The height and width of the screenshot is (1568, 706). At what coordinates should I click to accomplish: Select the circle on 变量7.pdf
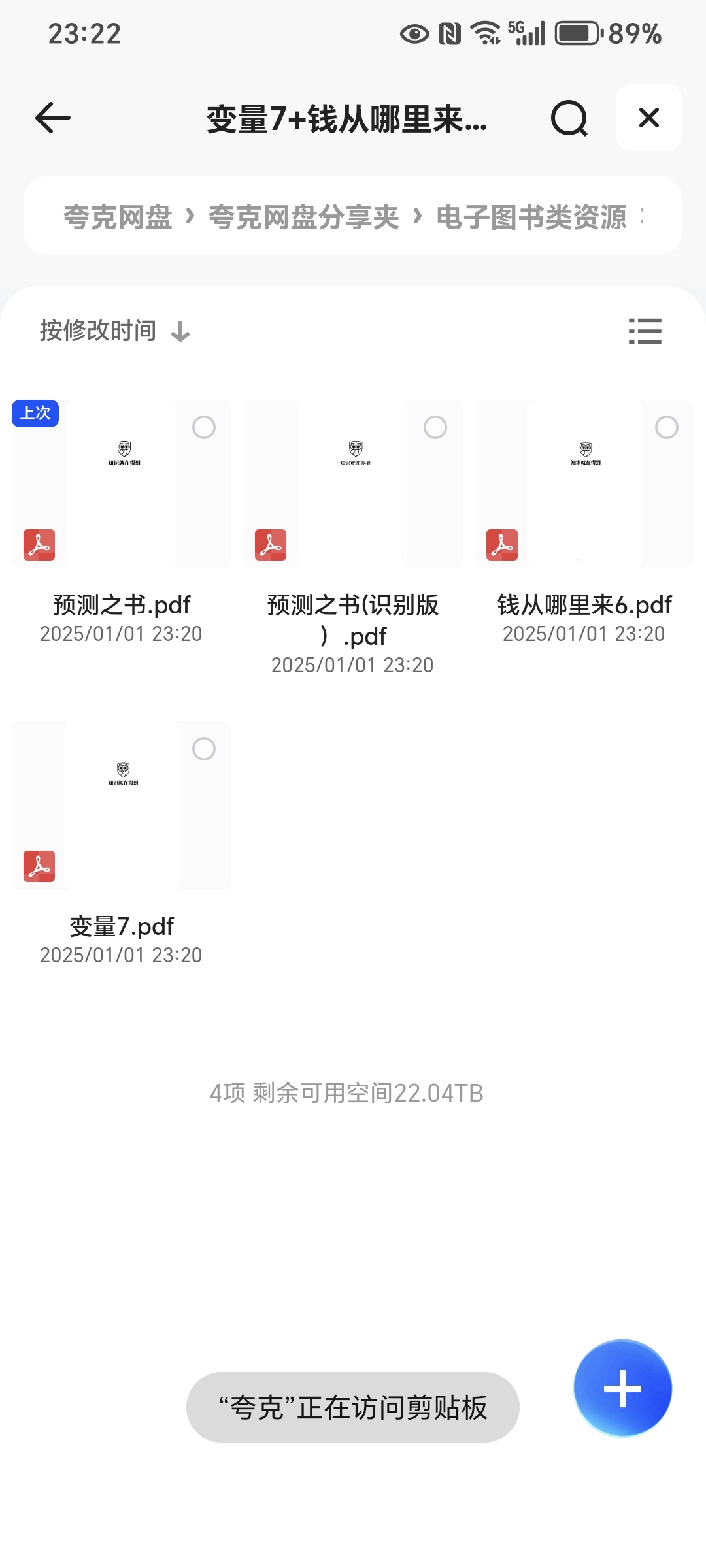click(204, 749)
